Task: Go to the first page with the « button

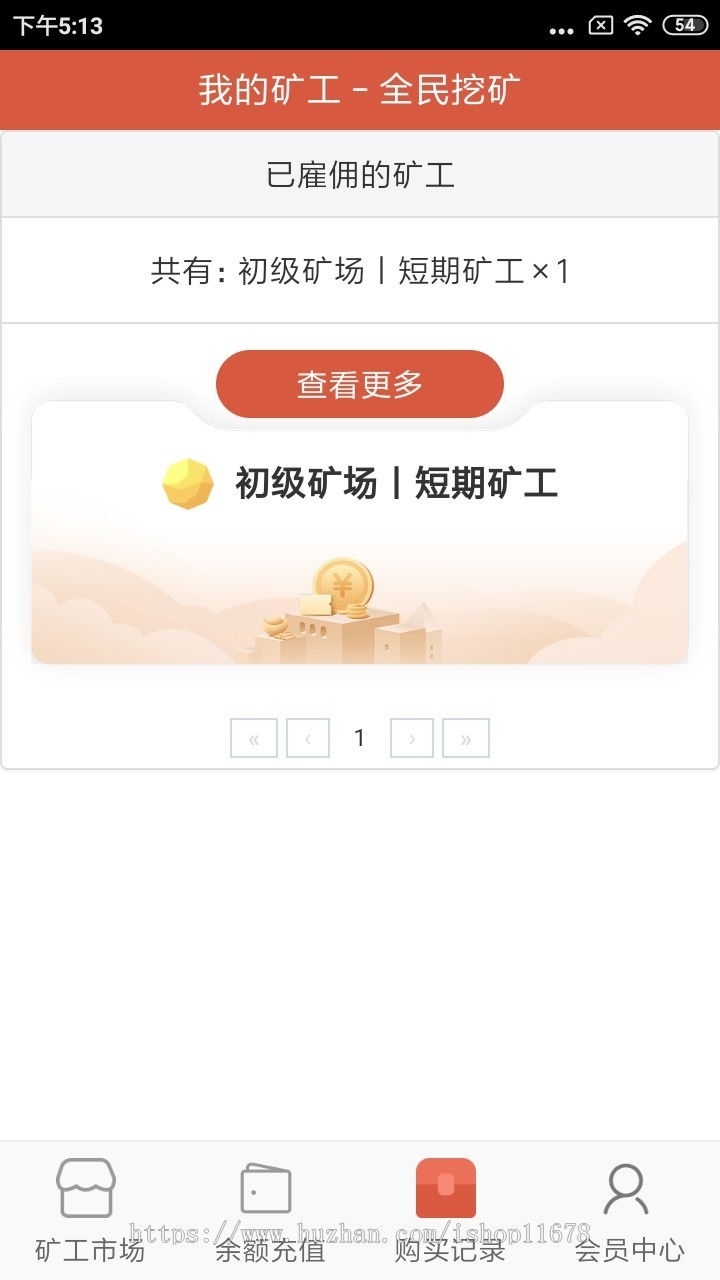Action: tap(253, 737)
